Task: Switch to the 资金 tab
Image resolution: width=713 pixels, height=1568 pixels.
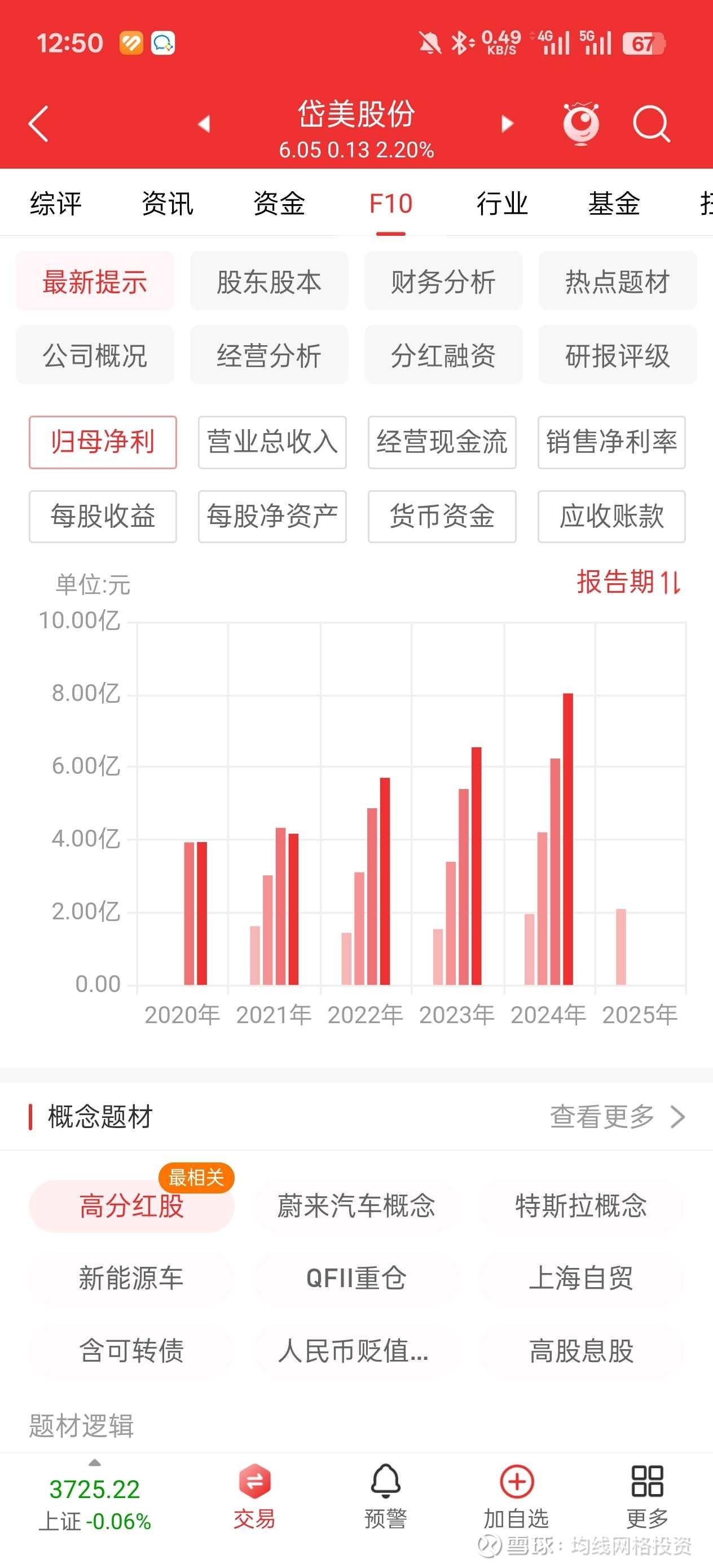Action: (x=279, y=203)
